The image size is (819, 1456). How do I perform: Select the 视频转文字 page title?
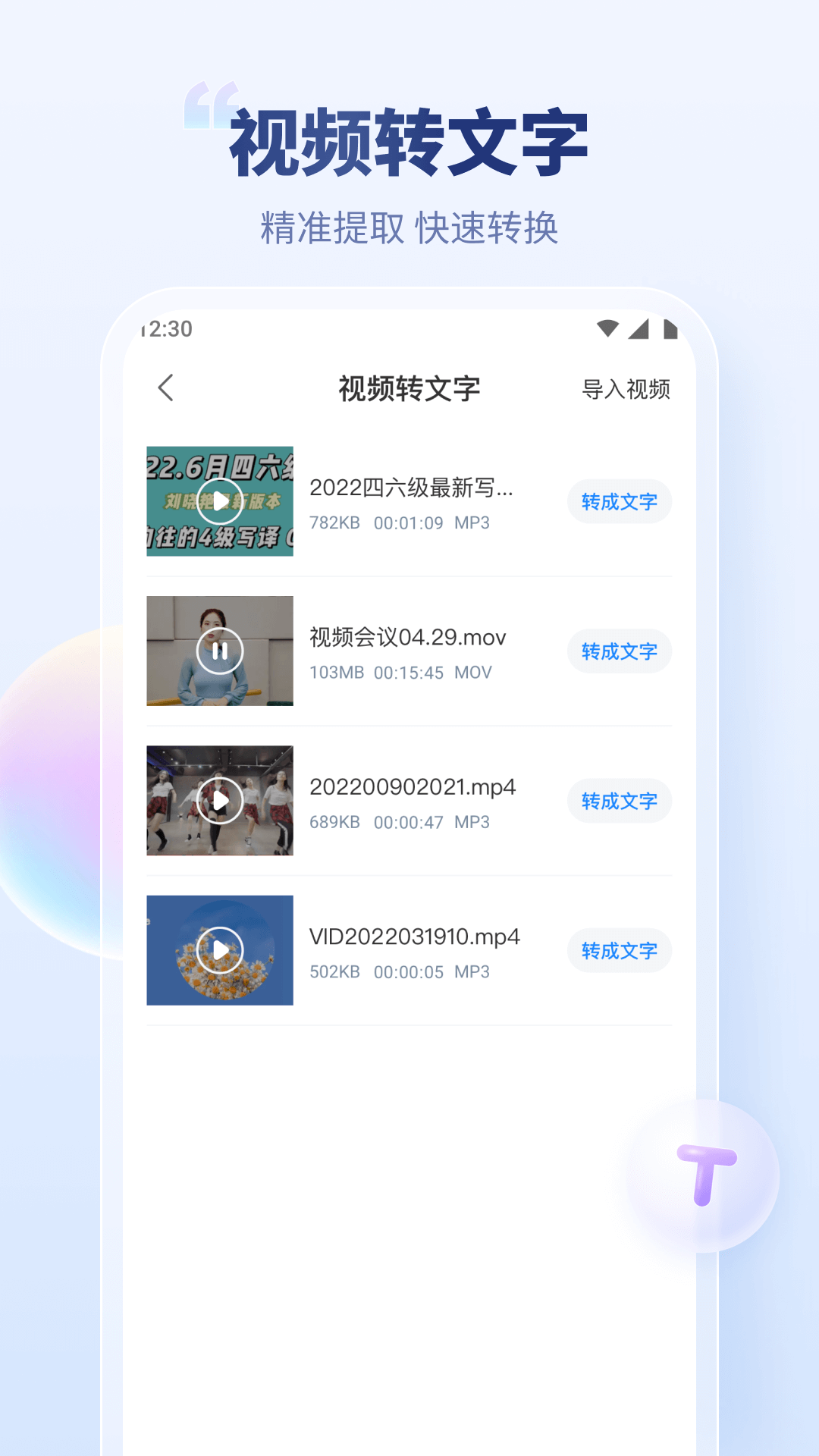point(409,388)
